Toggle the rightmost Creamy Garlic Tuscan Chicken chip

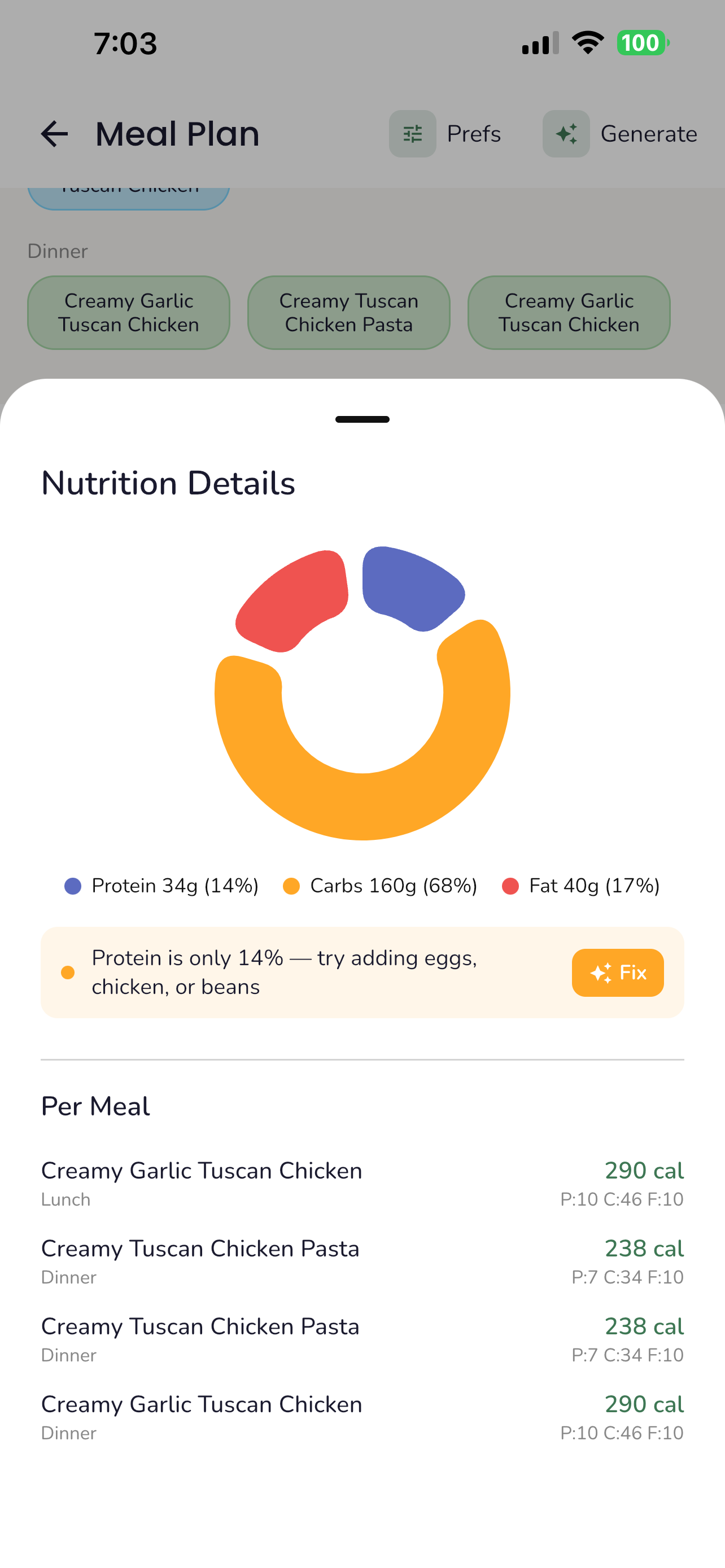(x=568, y=313)
